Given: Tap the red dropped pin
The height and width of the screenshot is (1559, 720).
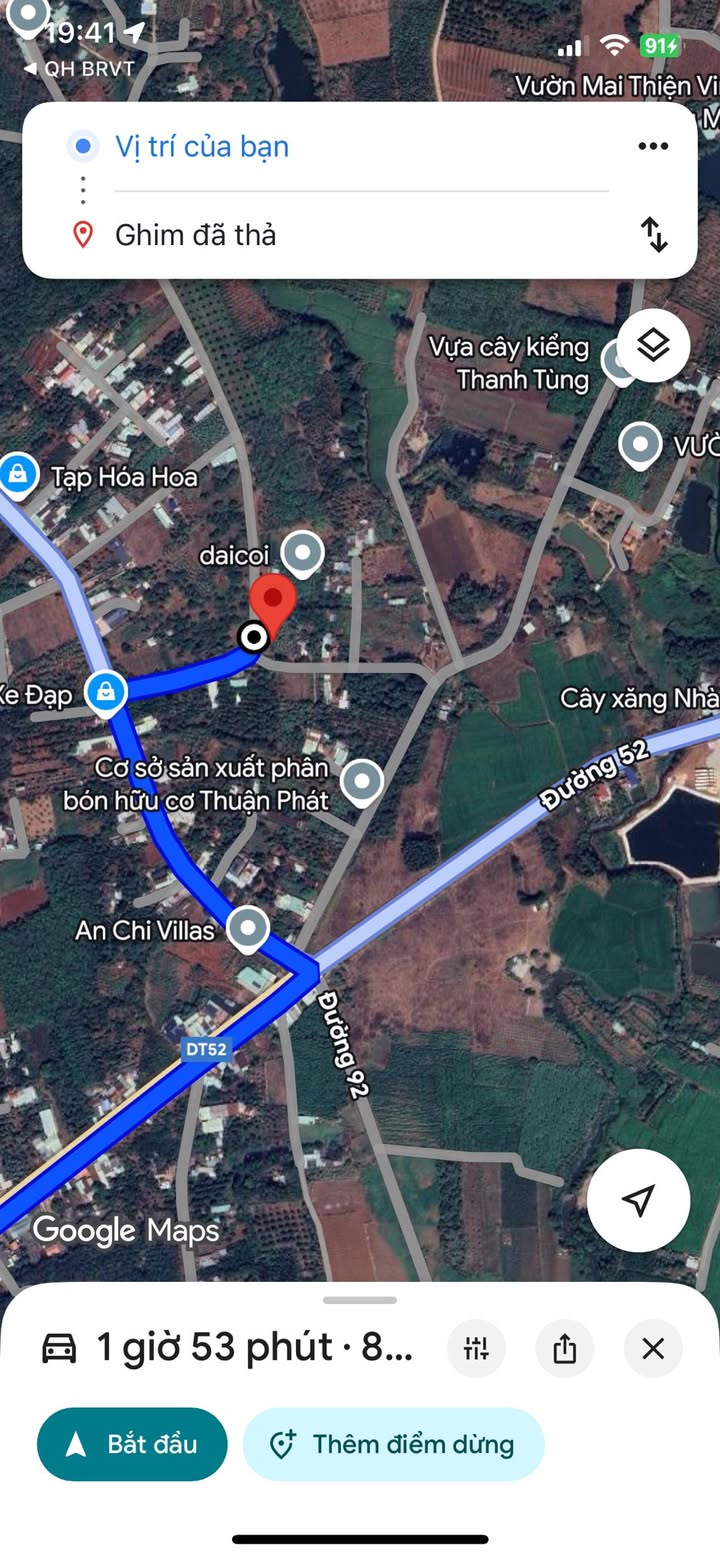Looking at the screenshot, I should (x=272, y=604).
